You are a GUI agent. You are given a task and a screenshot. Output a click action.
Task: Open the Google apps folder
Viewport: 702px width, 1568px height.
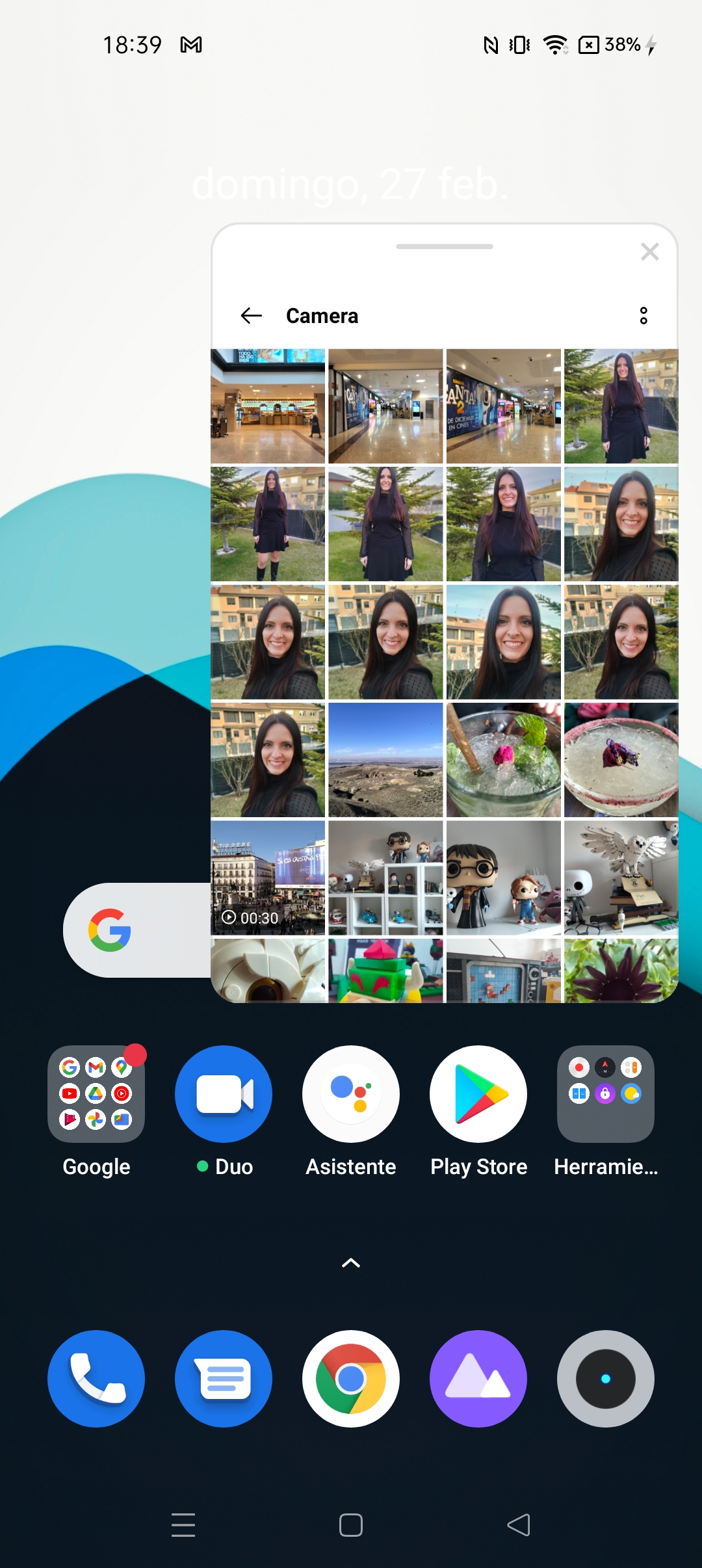(x=96, y=1094)
